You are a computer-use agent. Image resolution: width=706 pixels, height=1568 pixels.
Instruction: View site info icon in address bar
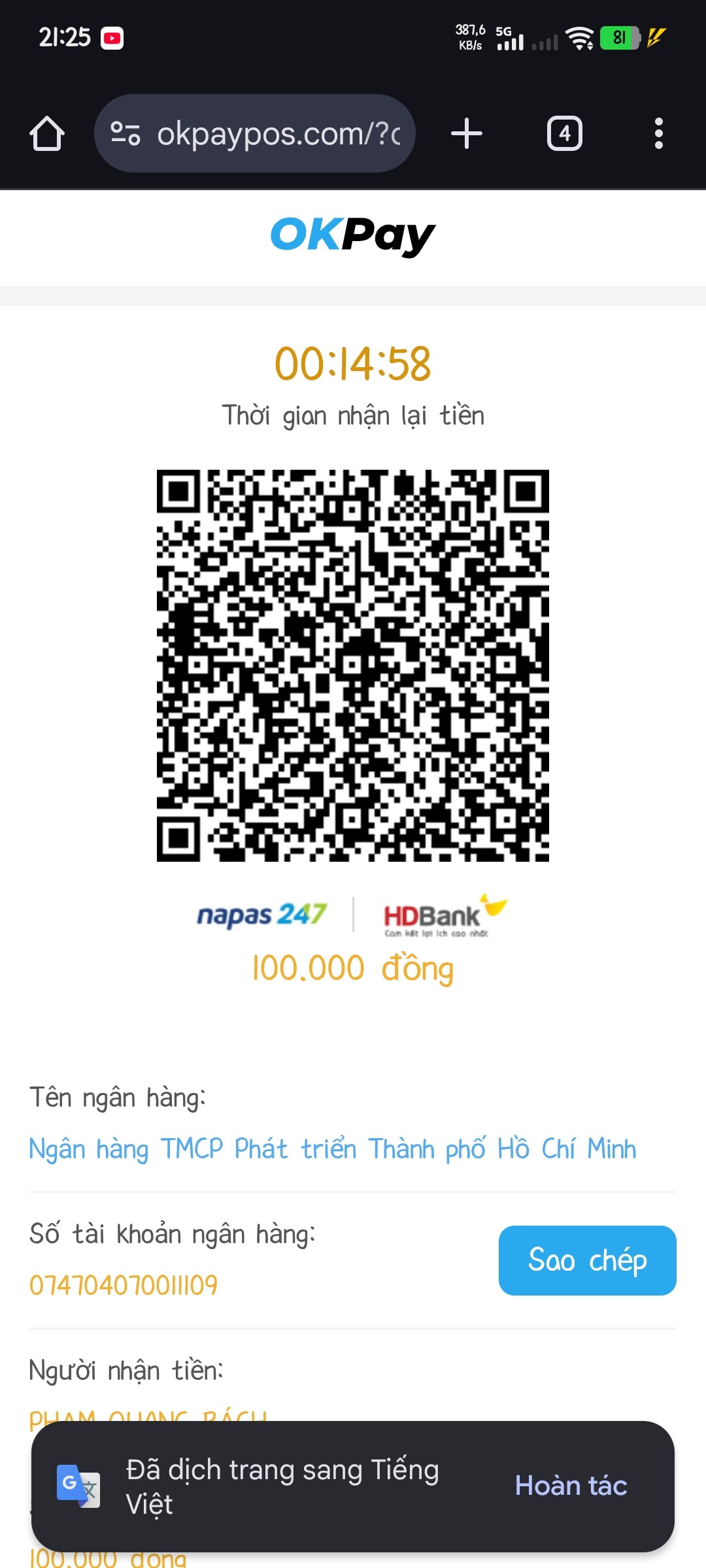pyautogui.click(x=125, y=134)
